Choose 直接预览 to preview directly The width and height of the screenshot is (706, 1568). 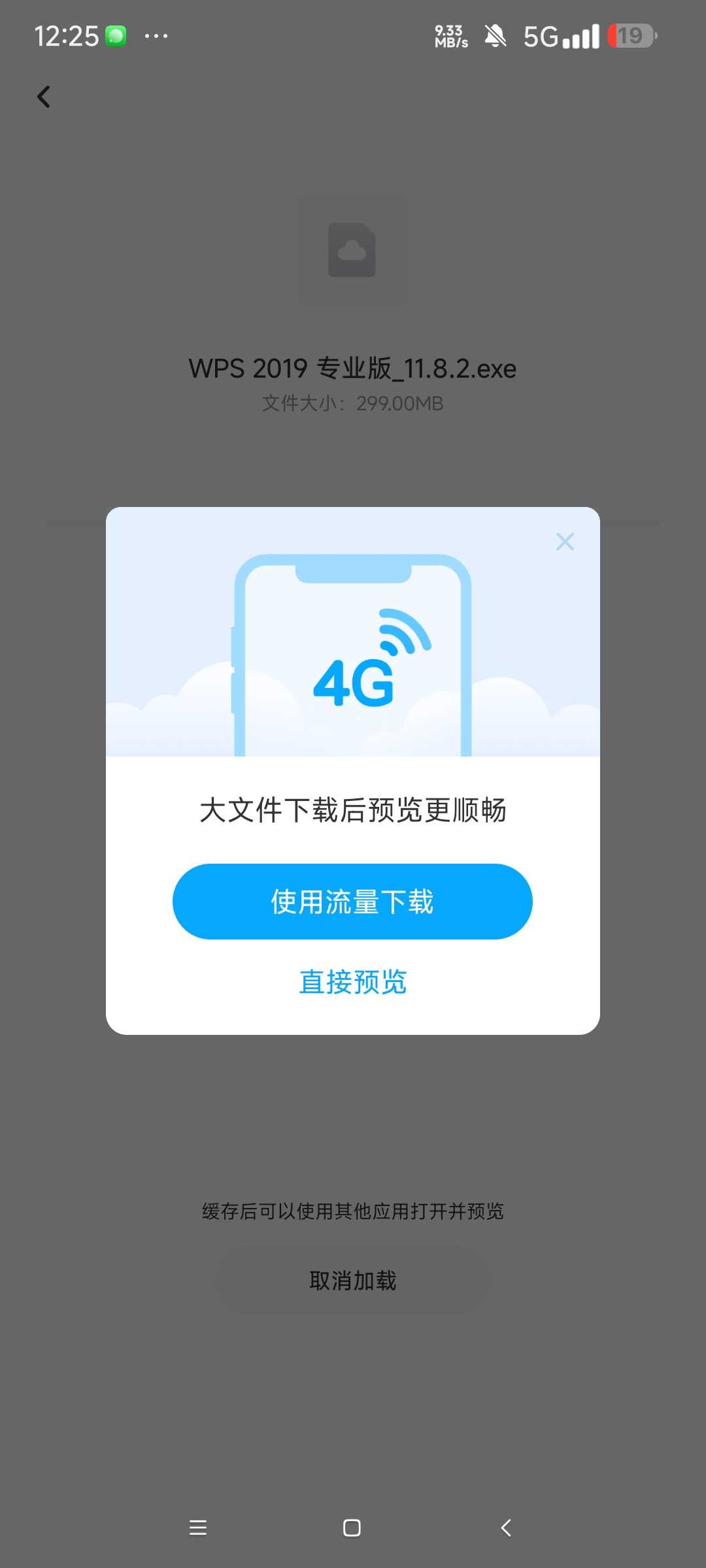(x=352, y=982)
